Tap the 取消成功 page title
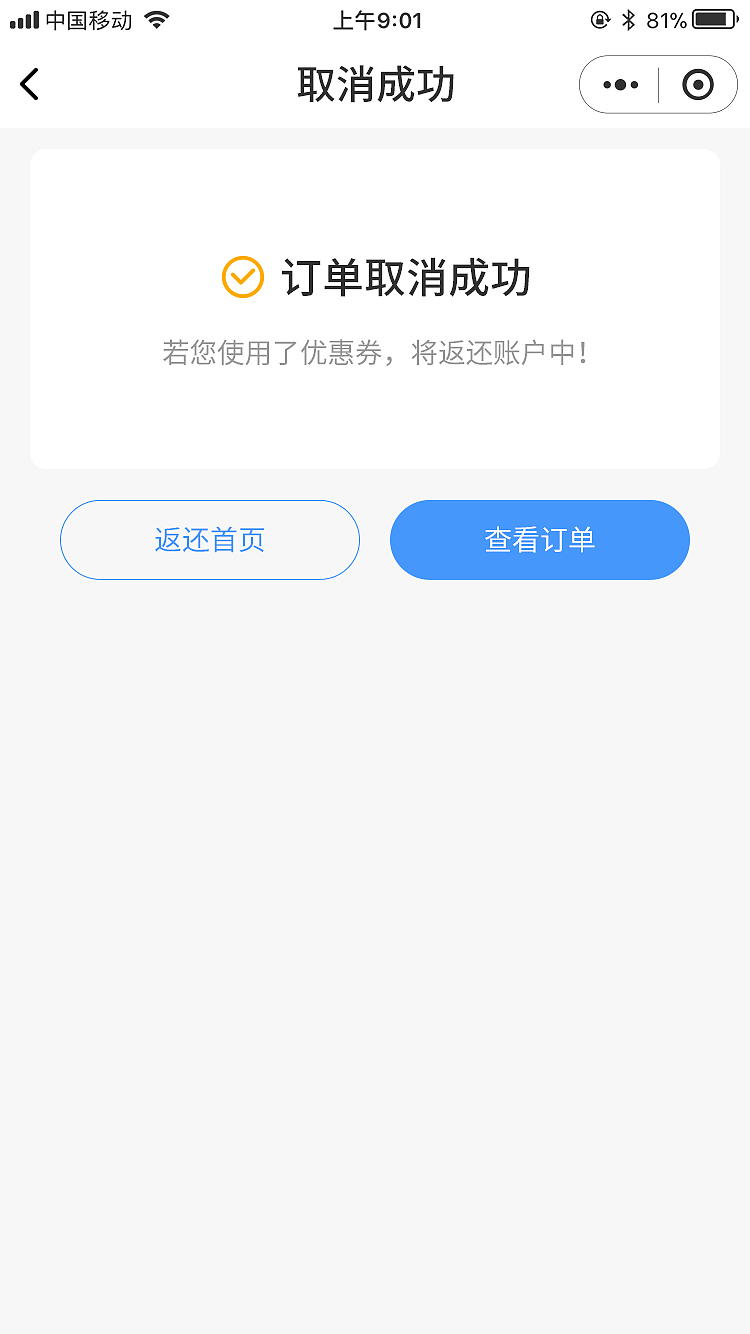This screenshot has width=750, height=1334. click(375, 85)
